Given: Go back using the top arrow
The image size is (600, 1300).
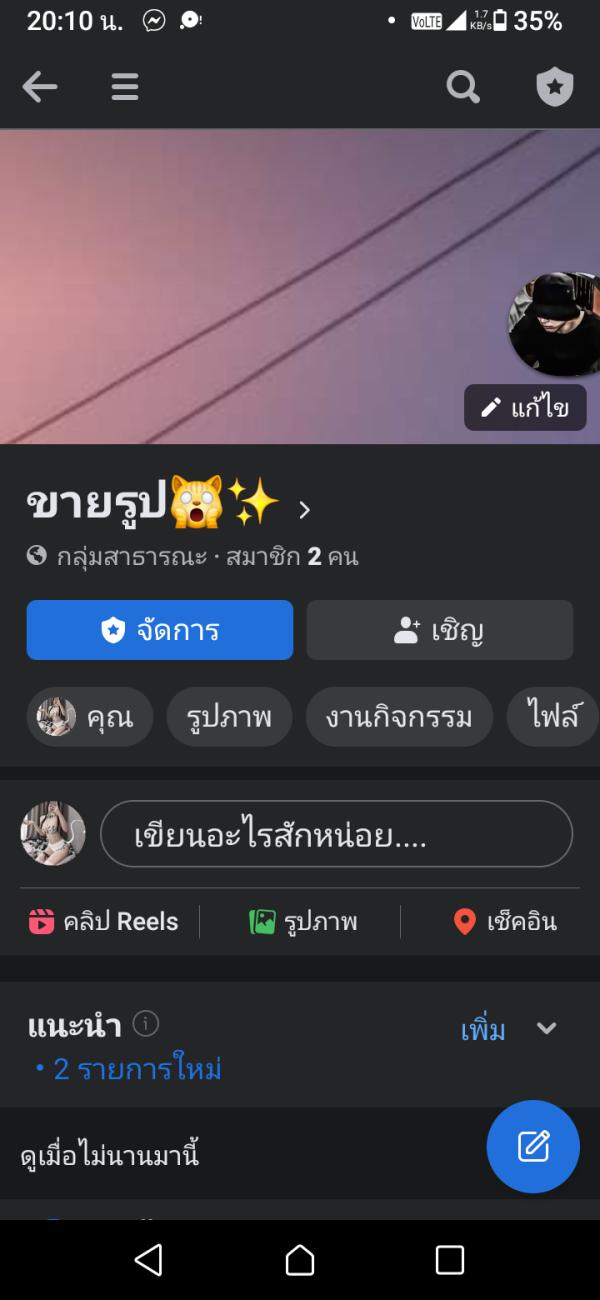Looking at the screenshot, I should (x=40, y=87).
